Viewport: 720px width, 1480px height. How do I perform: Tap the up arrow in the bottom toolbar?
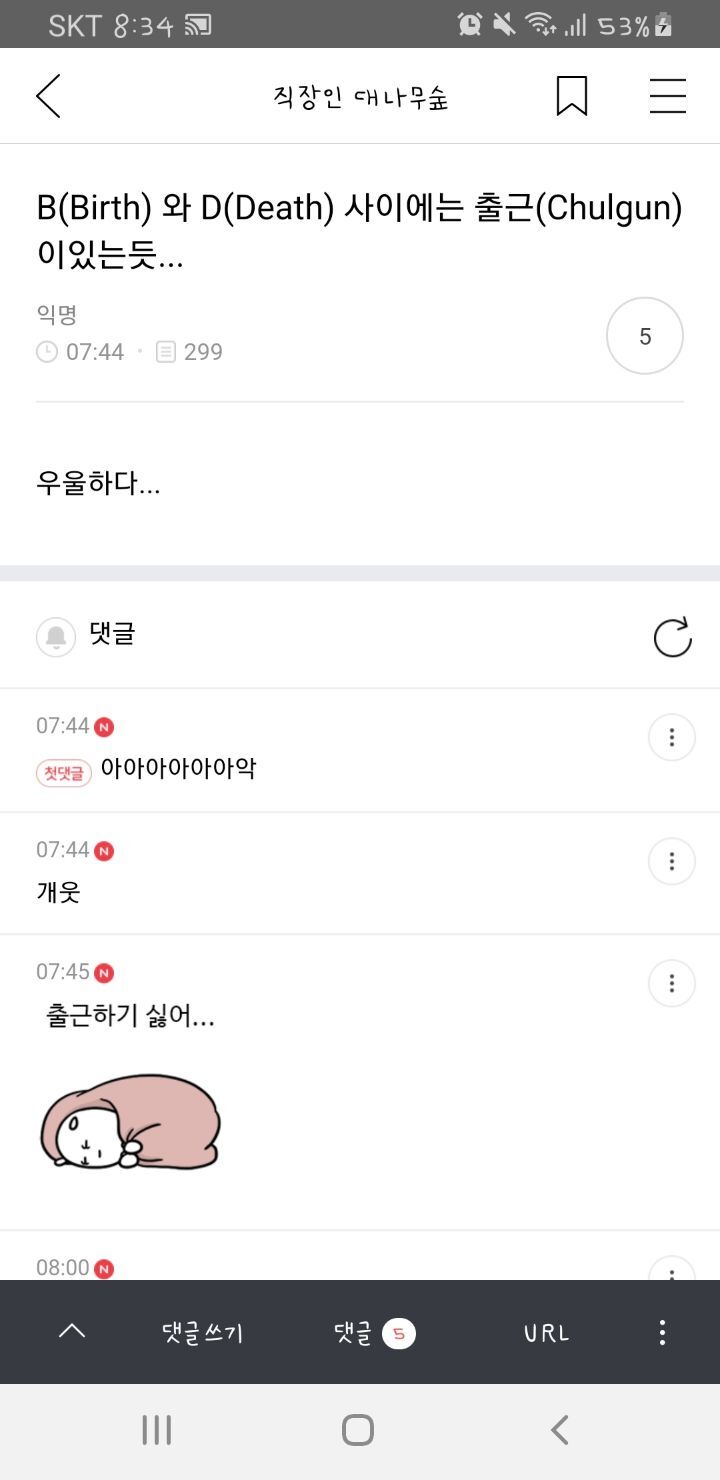click(x=72, y=1332)
